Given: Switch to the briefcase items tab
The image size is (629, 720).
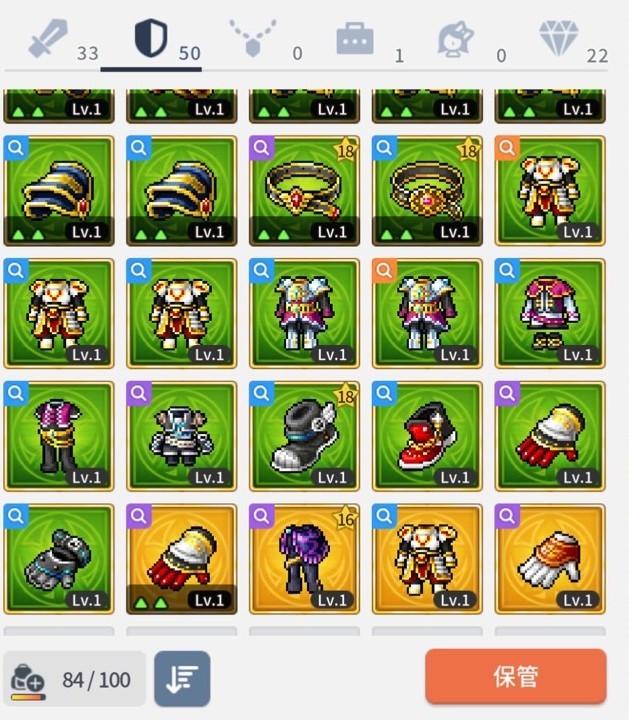Looking at the screenshot, I should coord(355,40).
